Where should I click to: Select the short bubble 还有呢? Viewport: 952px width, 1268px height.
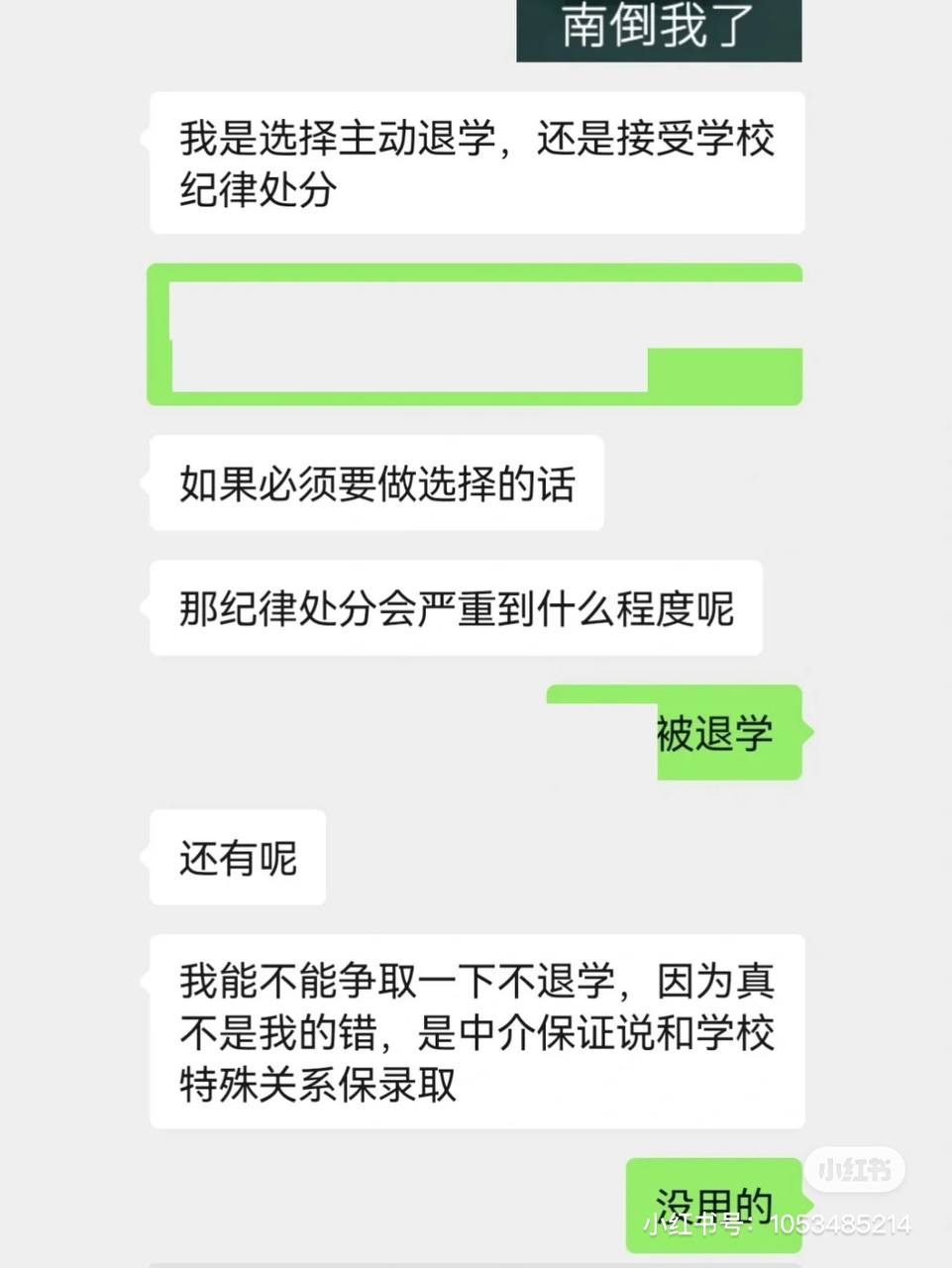pos(236,858)
